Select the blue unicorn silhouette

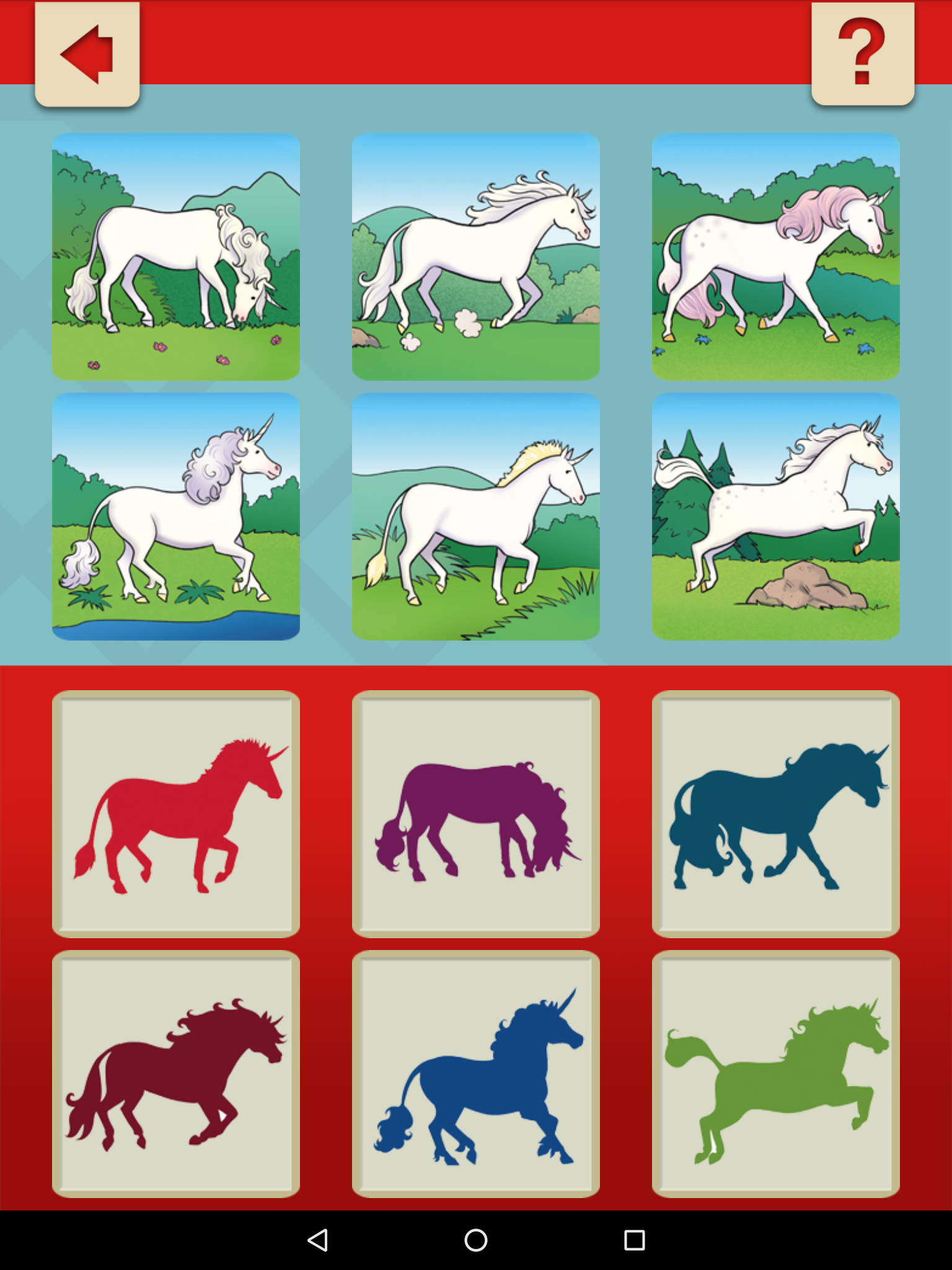point(475,1073)
